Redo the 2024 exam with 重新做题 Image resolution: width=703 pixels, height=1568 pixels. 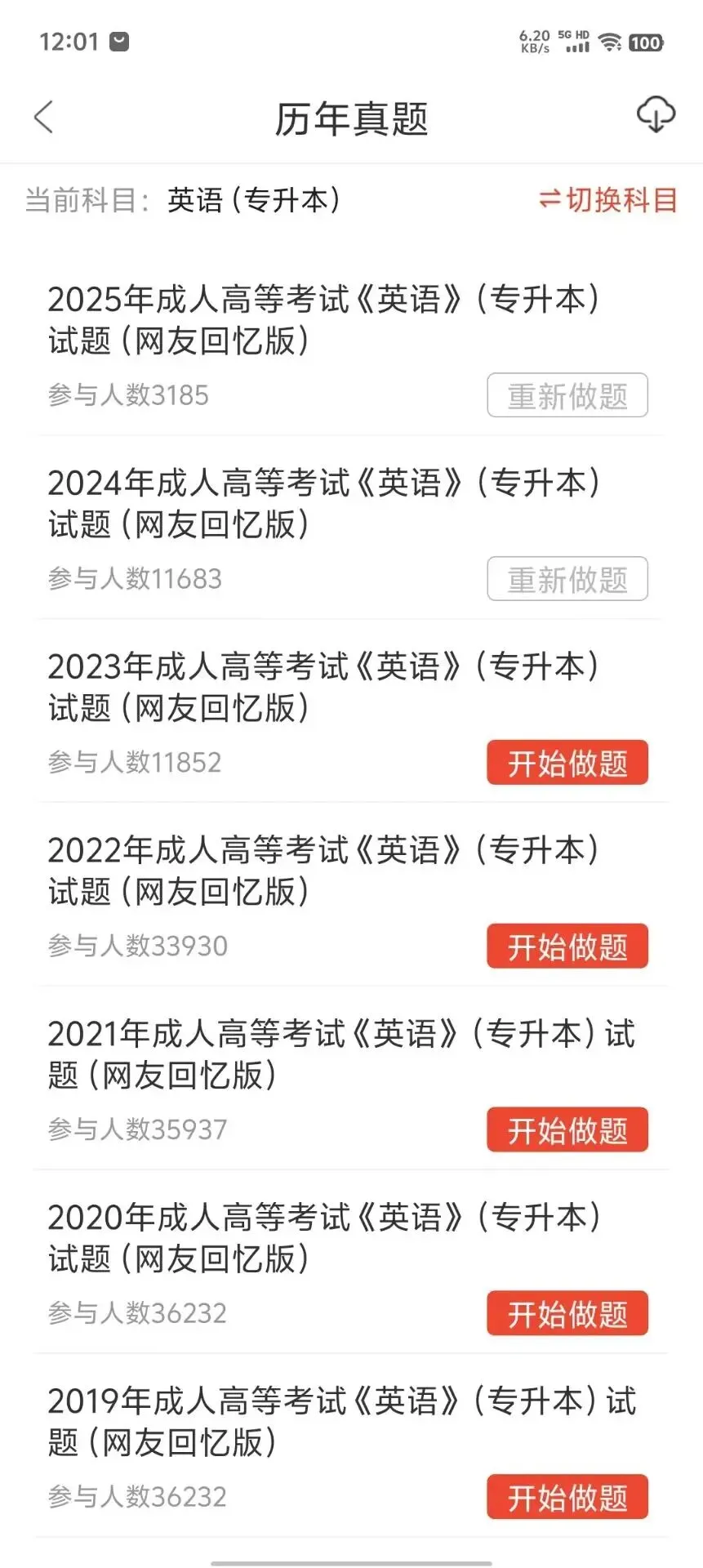(567, 579)
